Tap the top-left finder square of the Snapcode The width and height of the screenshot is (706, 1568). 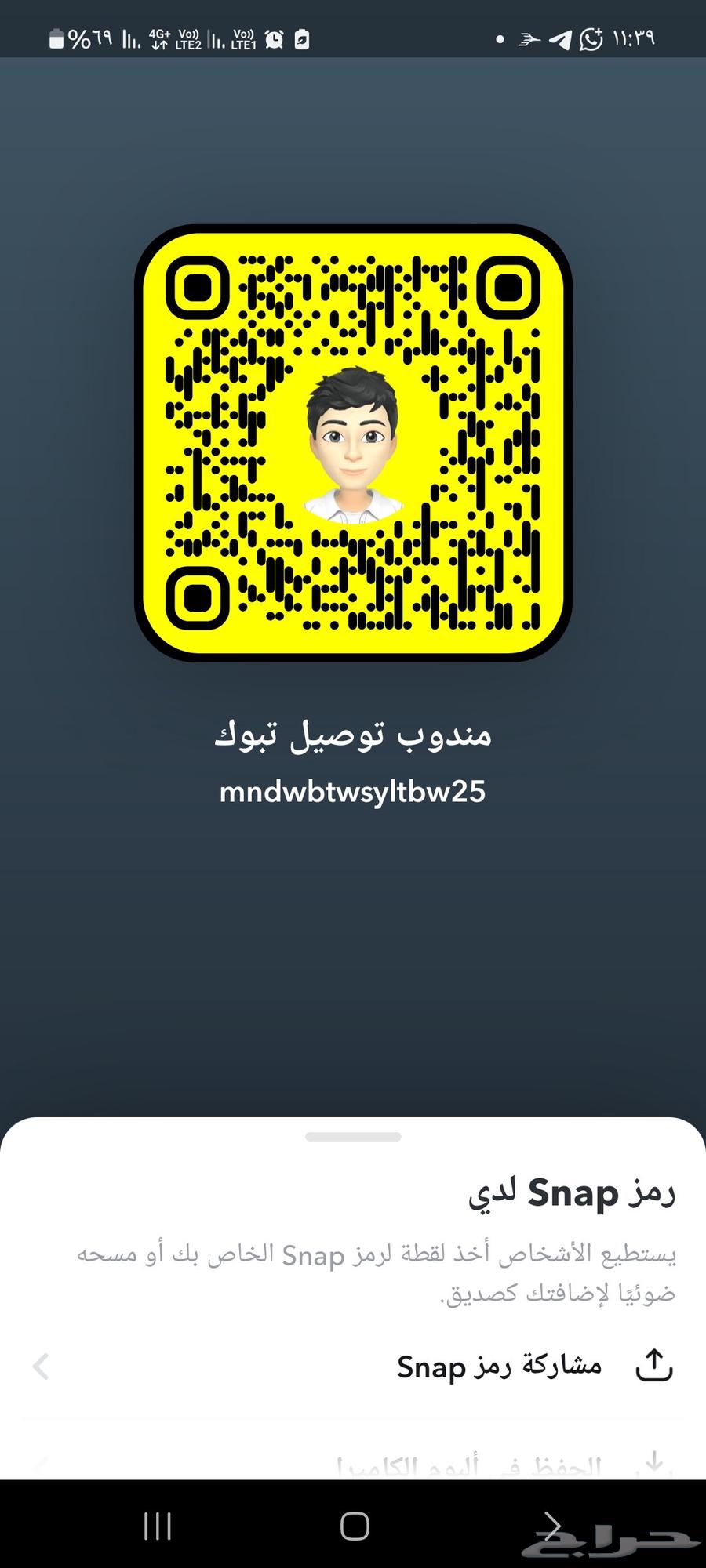click(198, 289)
